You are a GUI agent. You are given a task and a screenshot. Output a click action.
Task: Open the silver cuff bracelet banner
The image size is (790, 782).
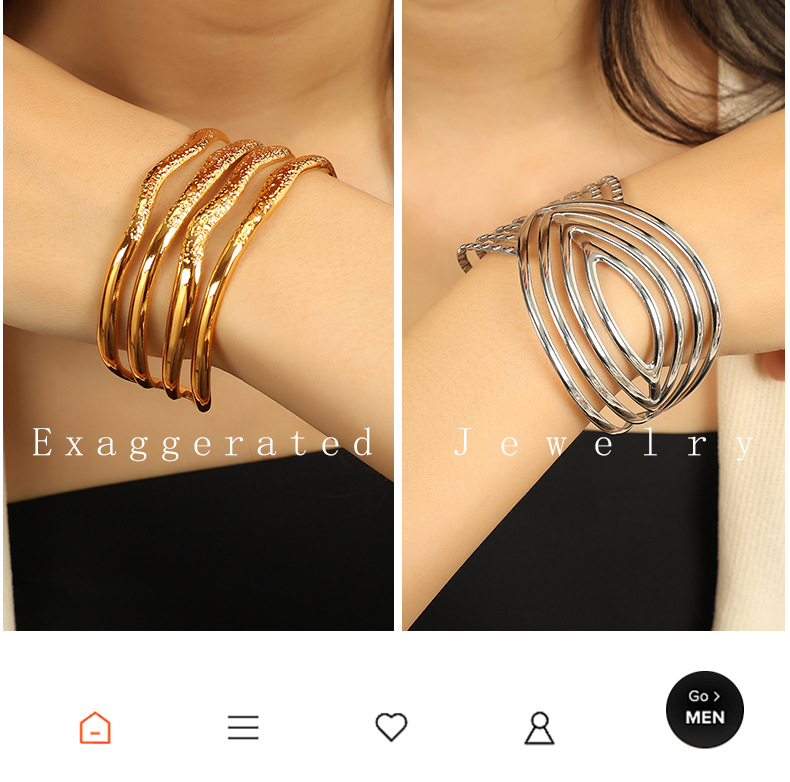[x=593, y=315]
